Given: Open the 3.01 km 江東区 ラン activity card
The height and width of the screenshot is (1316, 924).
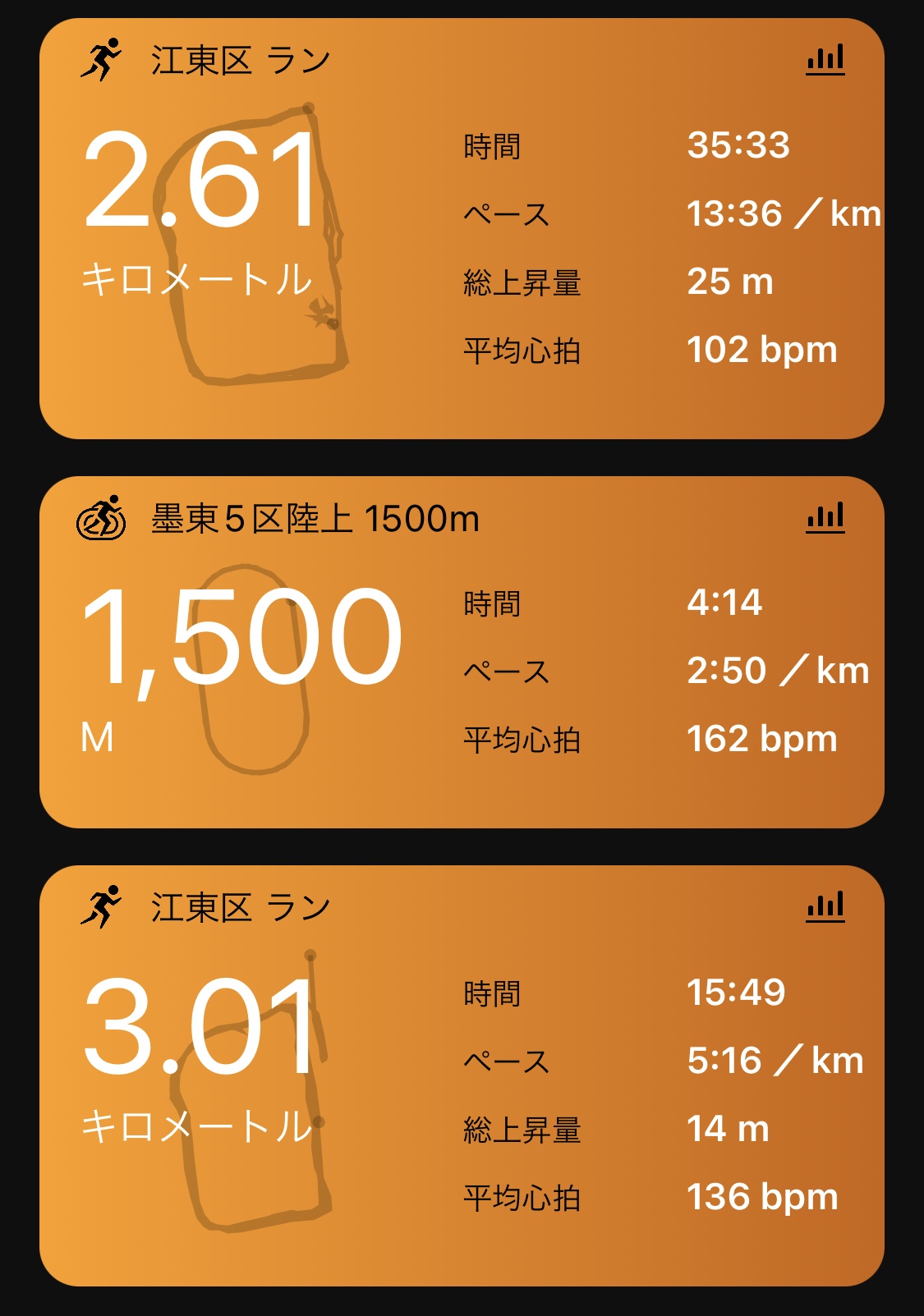Looking at the screenshot, I should click(x=460, y=1075).
